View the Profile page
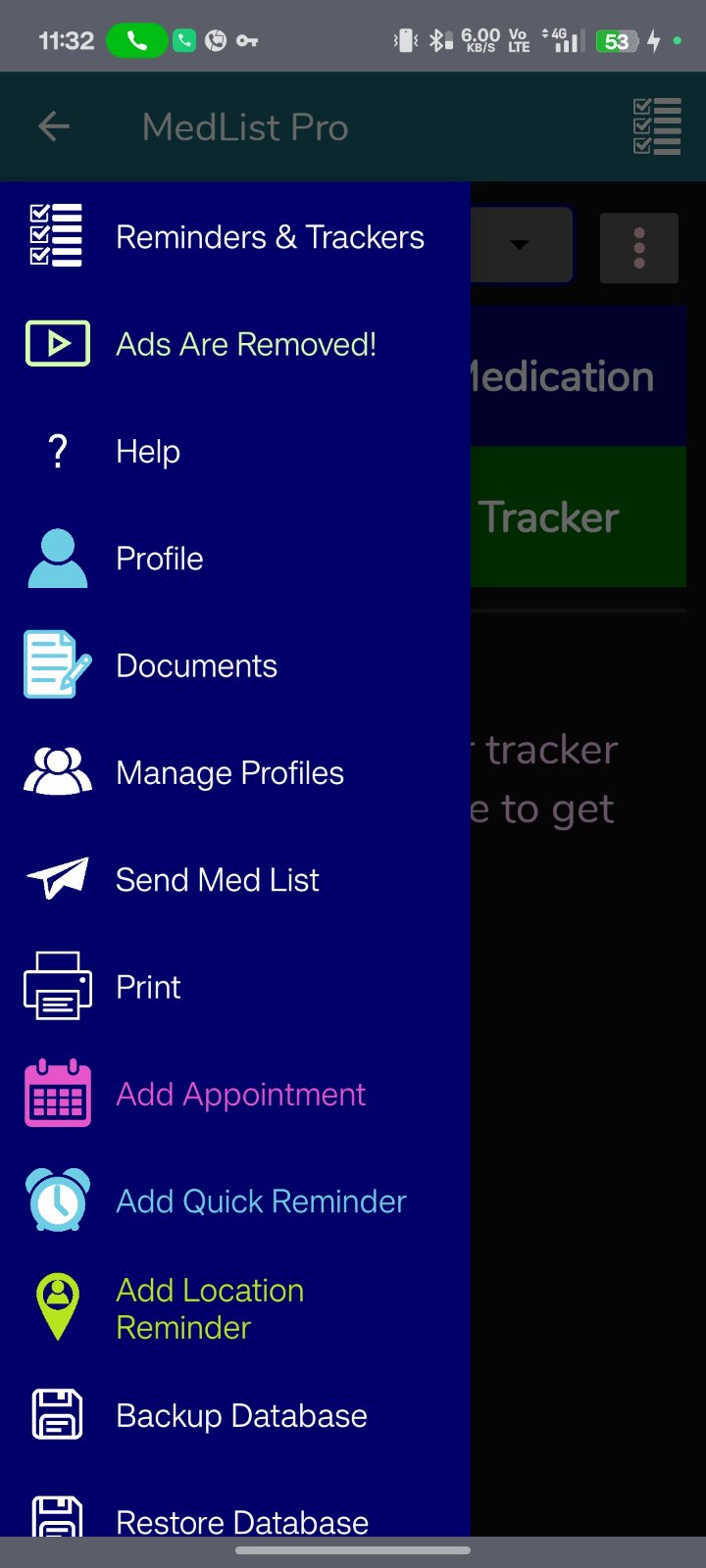The width and height of the screenshot is (706, 1568). 159,559
